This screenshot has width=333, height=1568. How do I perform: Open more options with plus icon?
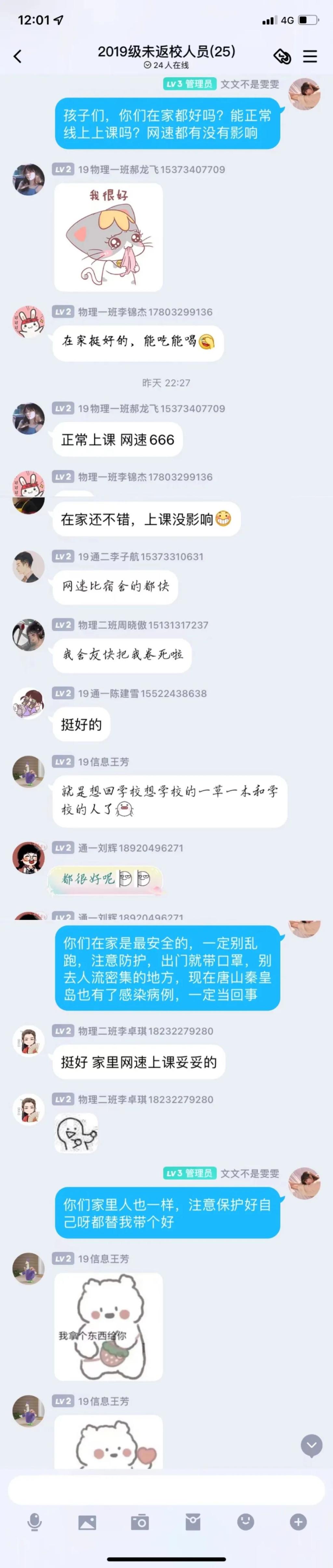pos(298,1522)
